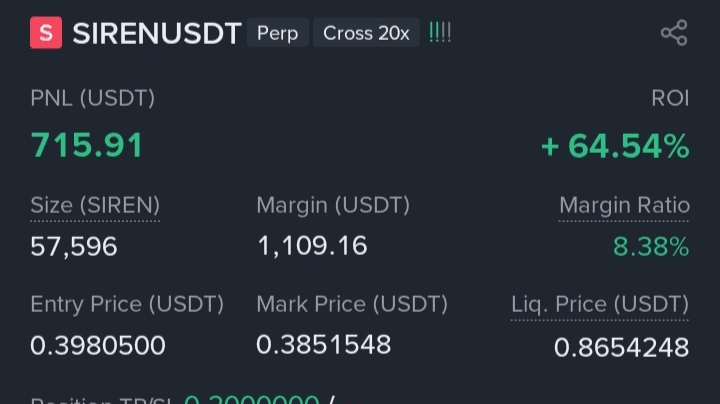Show Margin Ratio explanation
The height and width of the screenshot is (404, 720).
pos(624,205)
